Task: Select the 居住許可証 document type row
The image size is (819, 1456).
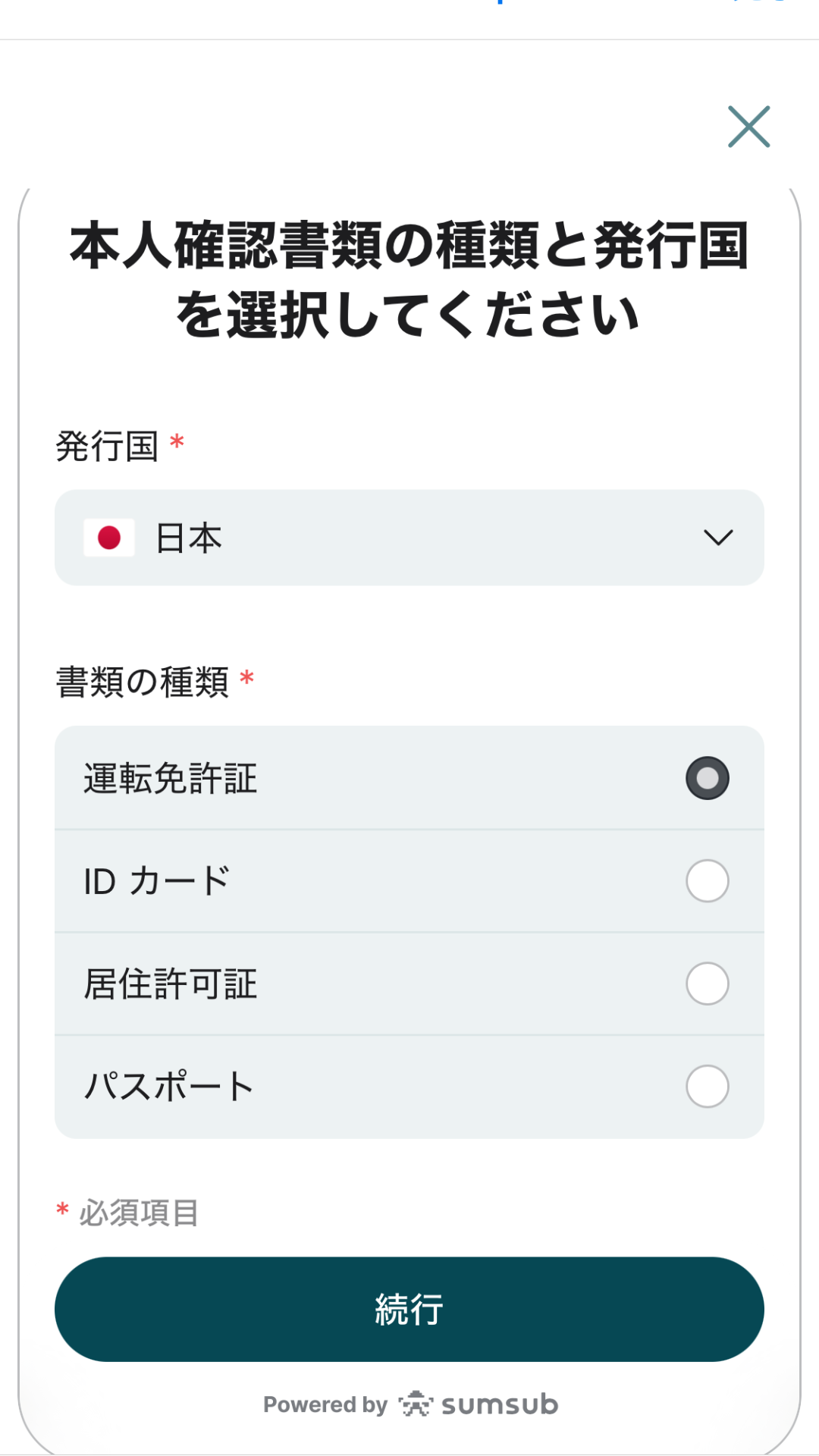Action: point(409,983)
